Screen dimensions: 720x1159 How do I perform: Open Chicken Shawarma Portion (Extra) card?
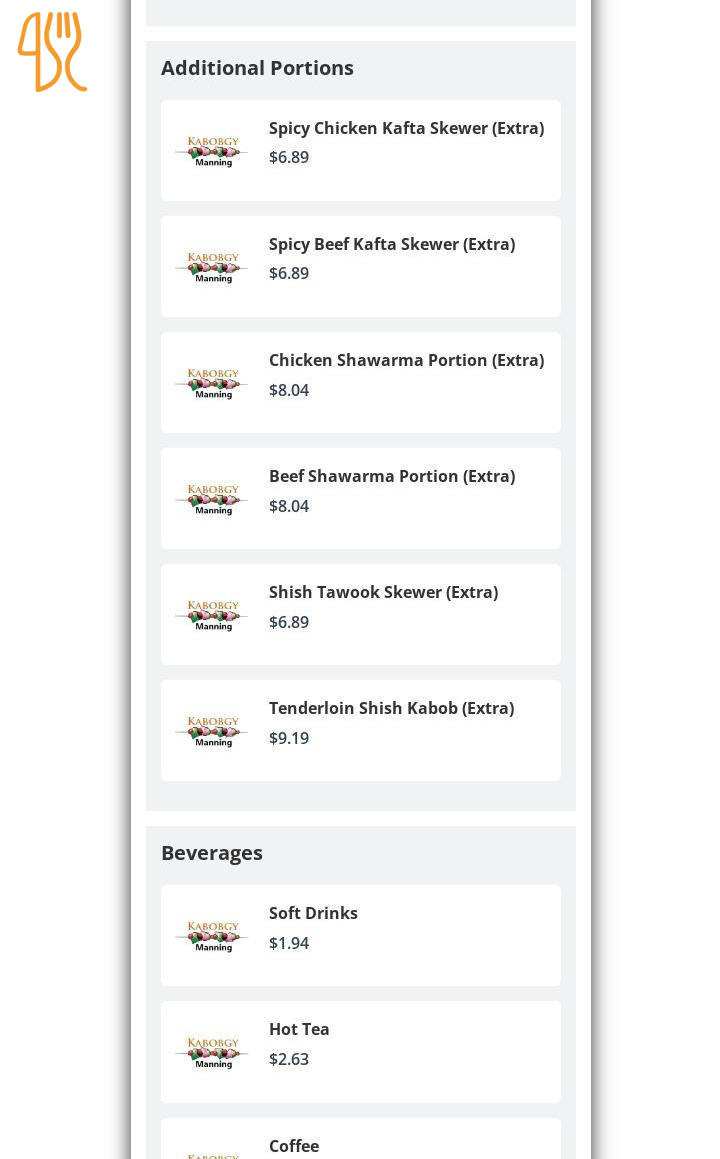click(x=360, y=382)
